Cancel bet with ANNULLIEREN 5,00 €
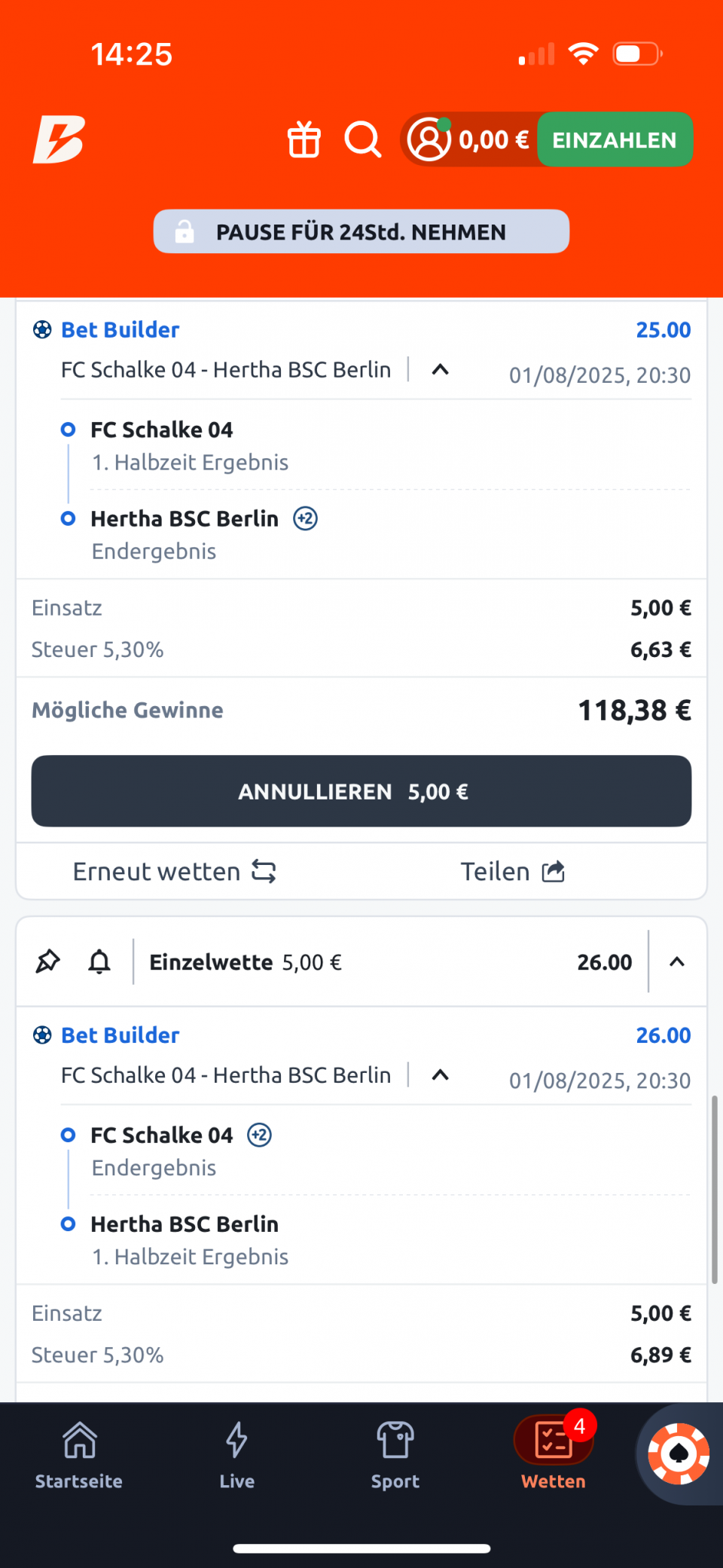 click(361, 791)
